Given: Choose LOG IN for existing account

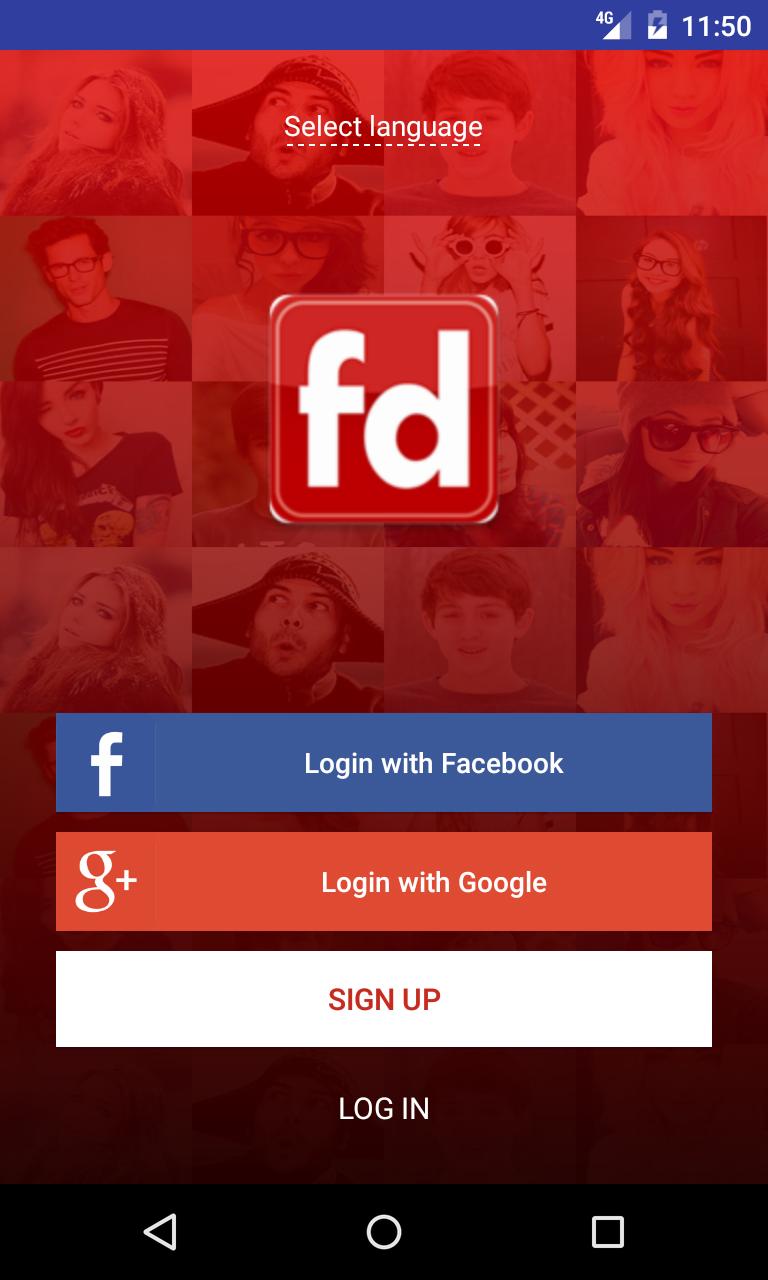Looking at the screenshot, I should coord(384,1108).
